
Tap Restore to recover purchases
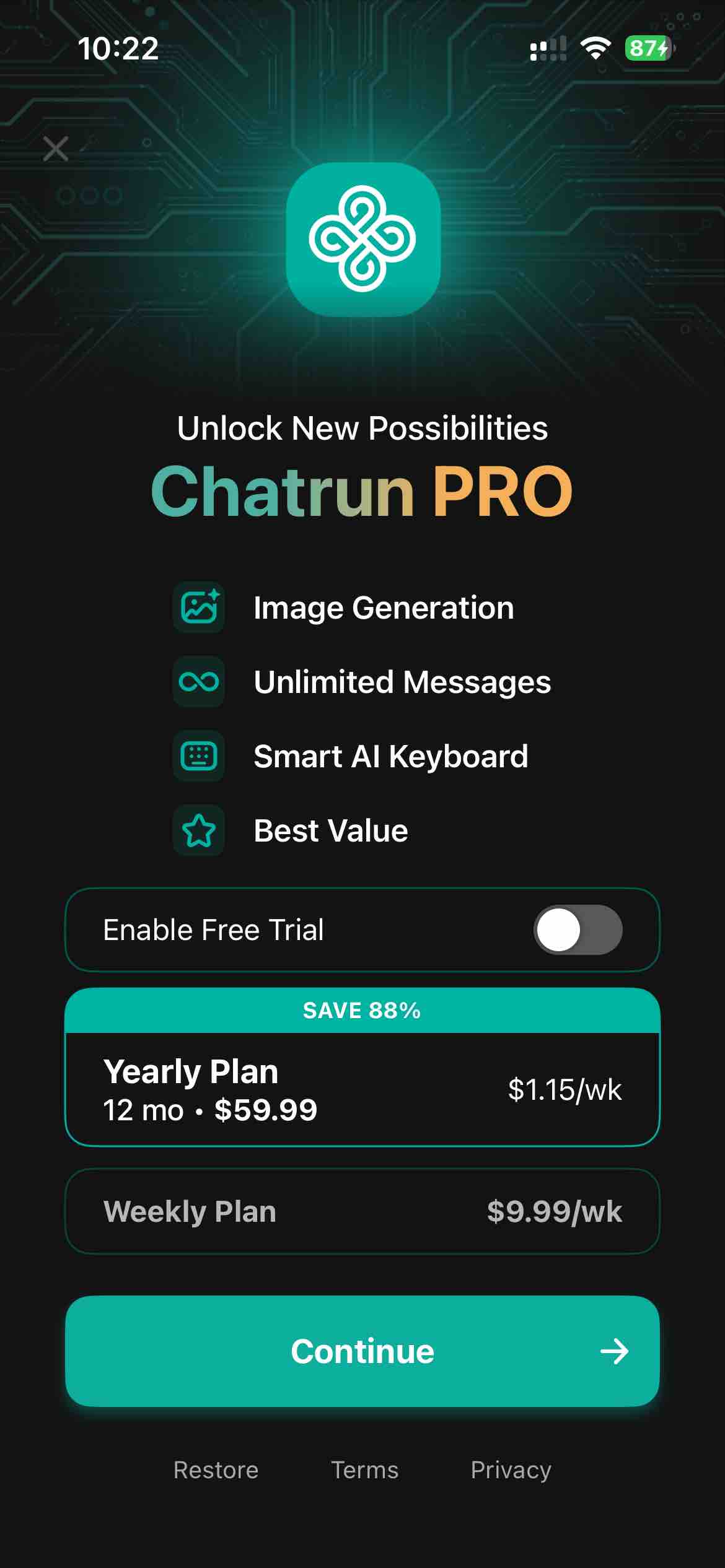(x=215, y=1470)
